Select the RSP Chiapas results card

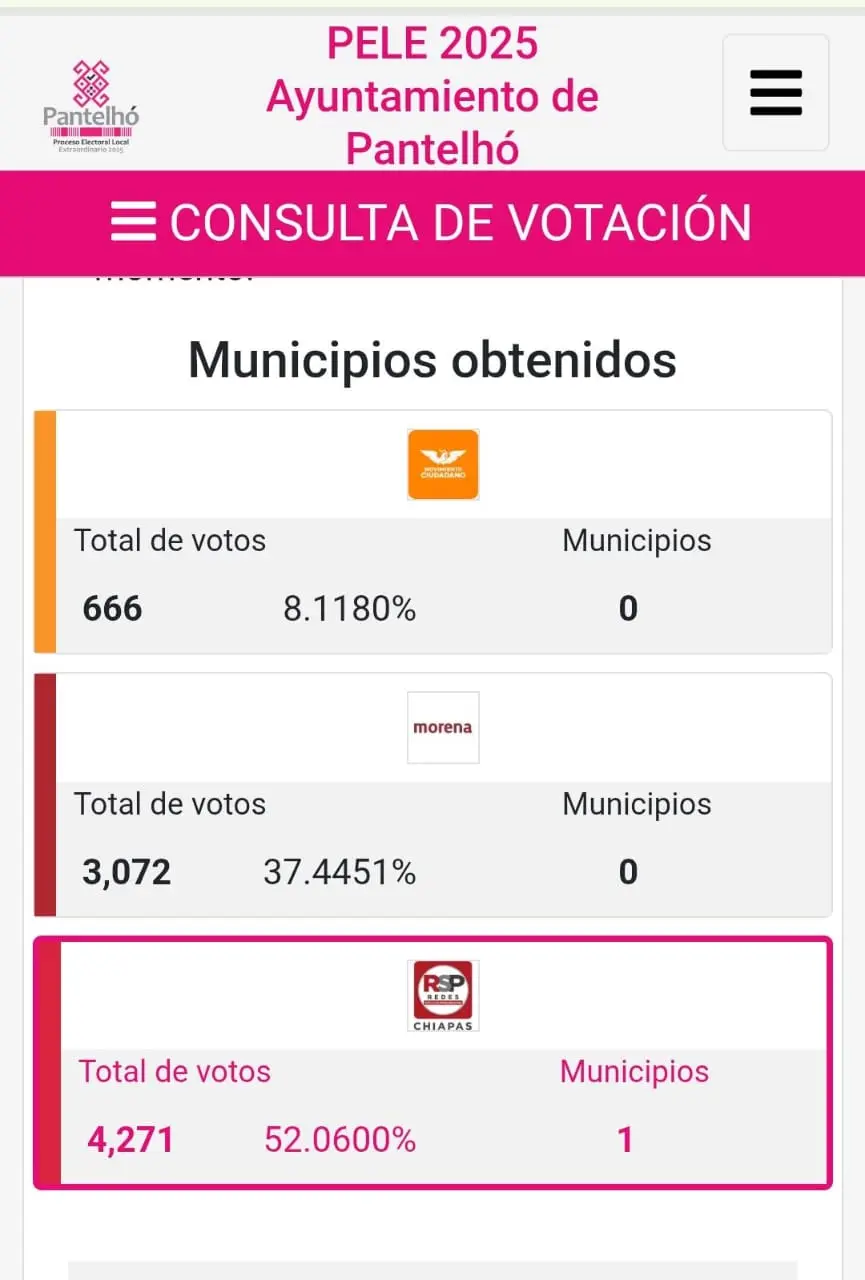[432, 1062]
